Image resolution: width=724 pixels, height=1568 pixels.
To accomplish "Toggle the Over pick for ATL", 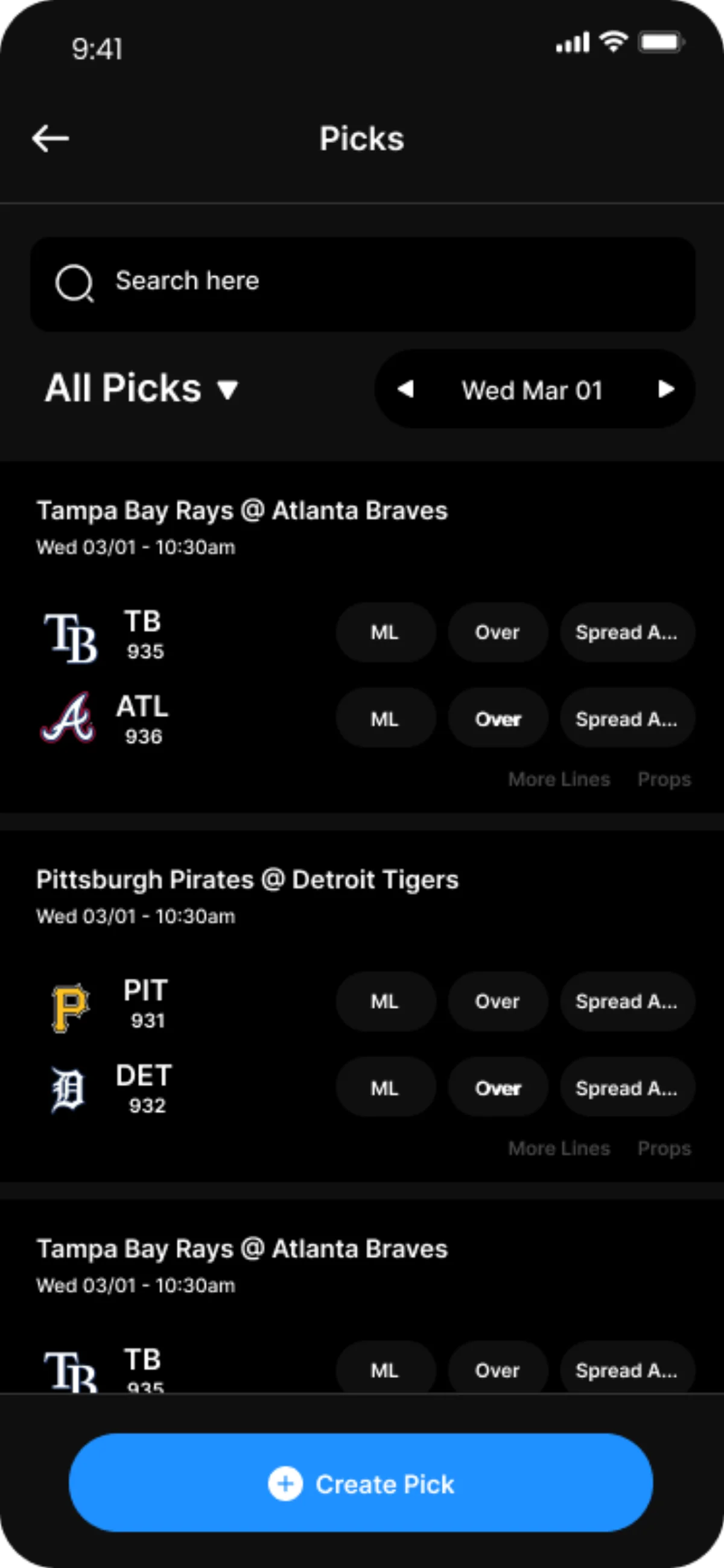I will [497, 719].
